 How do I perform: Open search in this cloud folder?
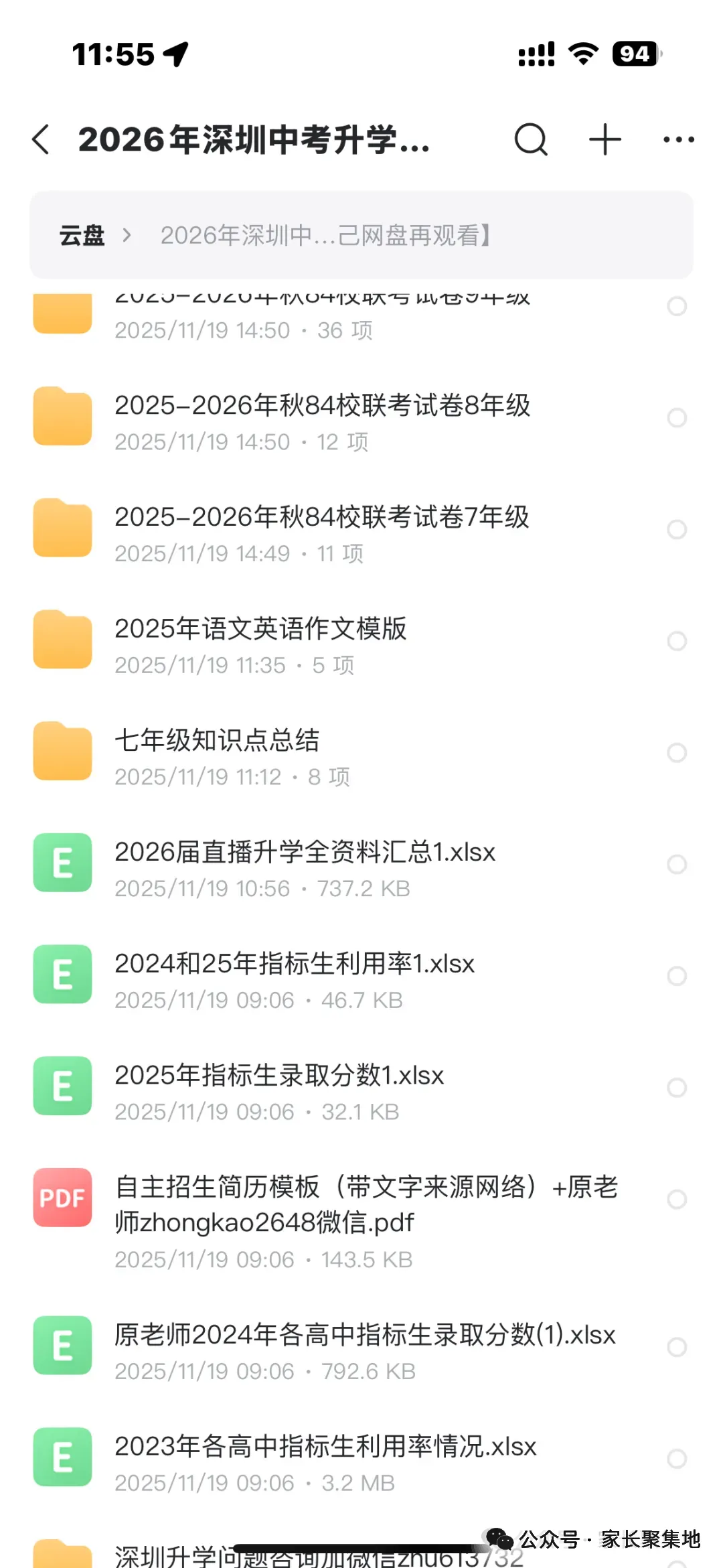click(x=531, y=139)
